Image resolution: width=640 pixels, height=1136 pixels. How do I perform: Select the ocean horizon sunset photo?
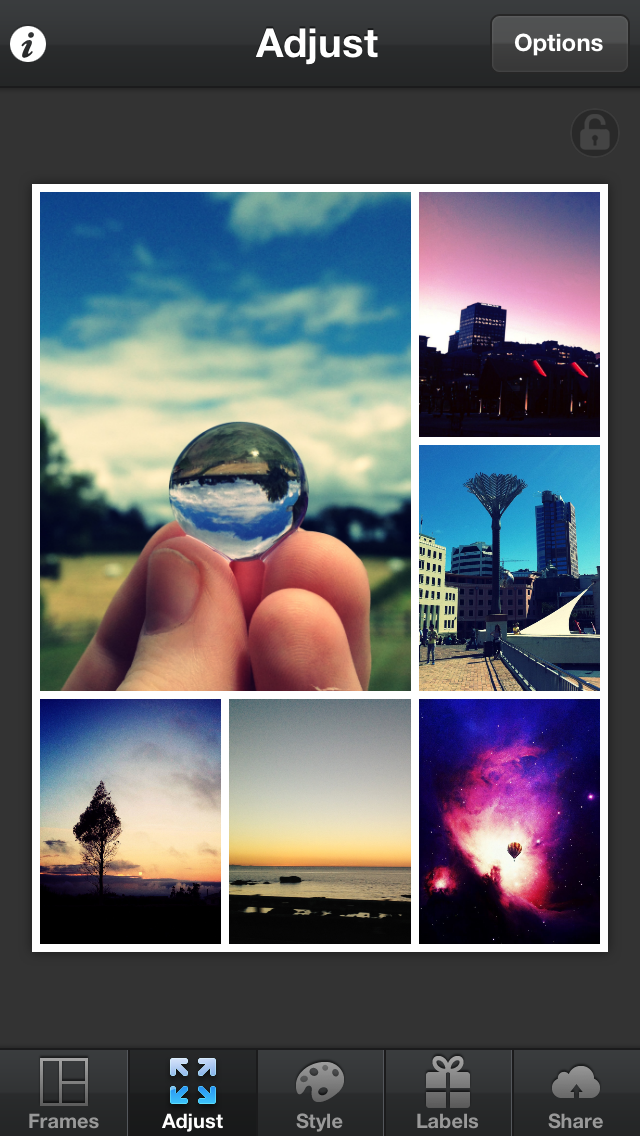pos(320,821)
